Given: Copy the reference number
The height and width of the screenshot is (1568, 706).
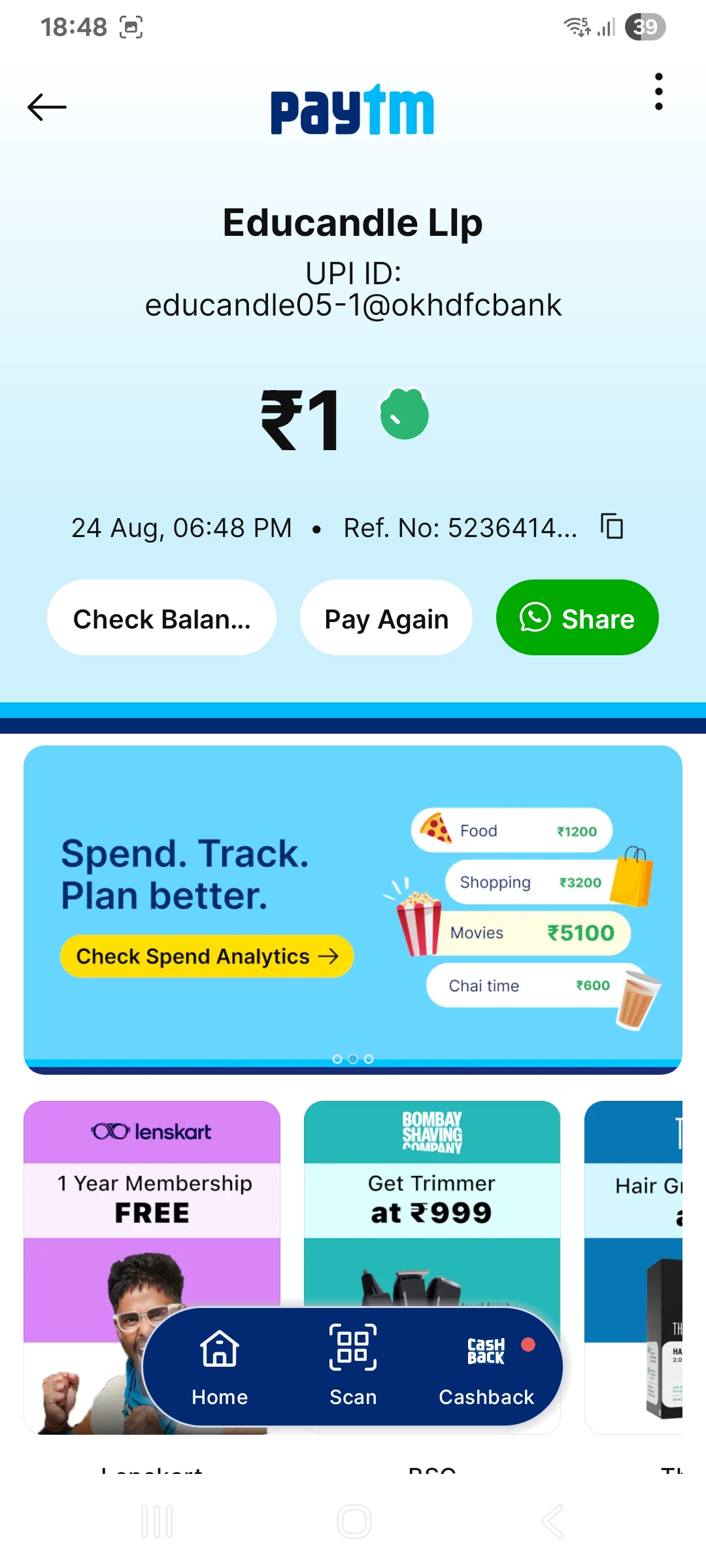Looking at the screenshot, I should [612, 527].
